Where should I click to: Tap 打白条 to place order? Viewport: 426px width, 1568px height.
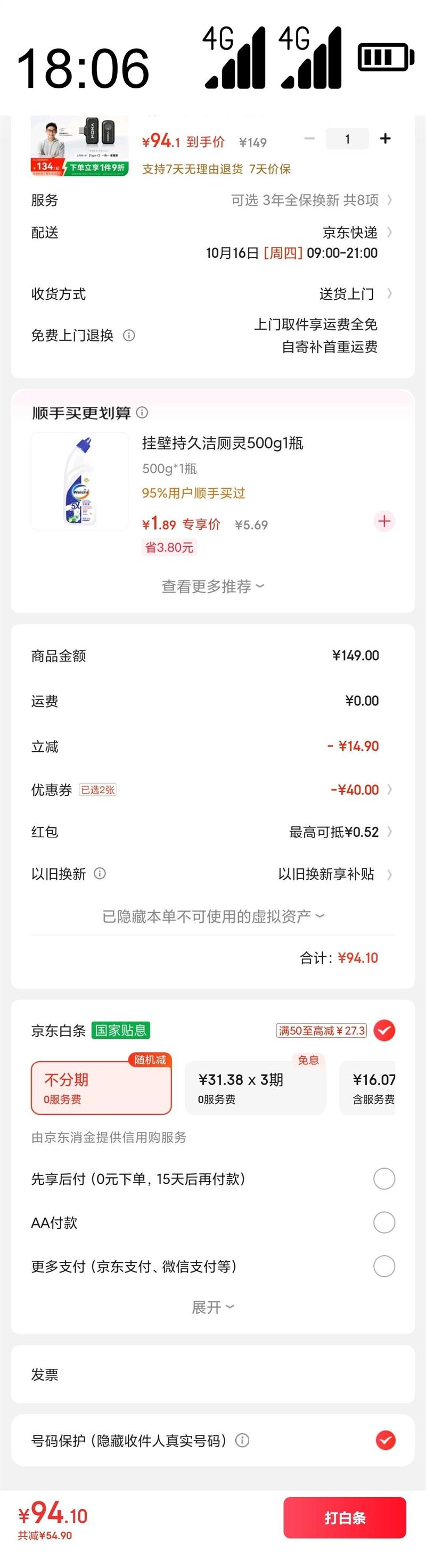[x=345, y=1518]
